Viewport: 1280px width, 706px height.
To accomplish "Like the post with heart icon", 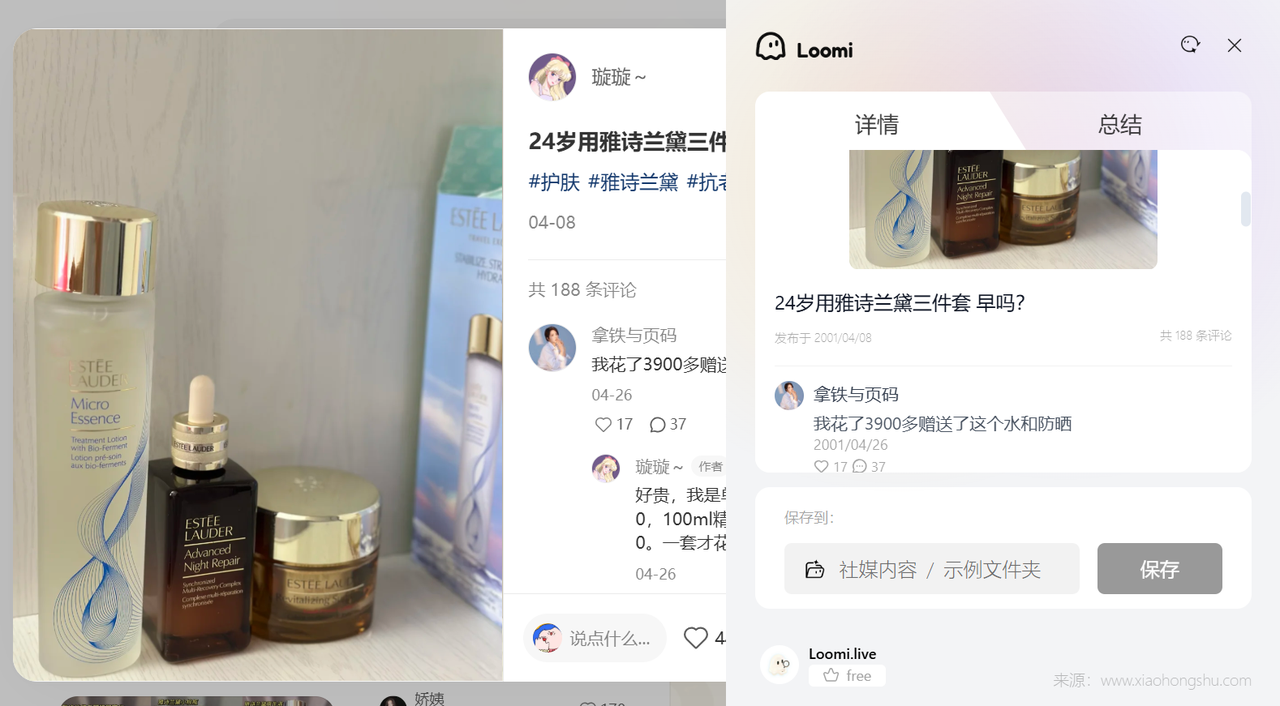I will [695, 637].
